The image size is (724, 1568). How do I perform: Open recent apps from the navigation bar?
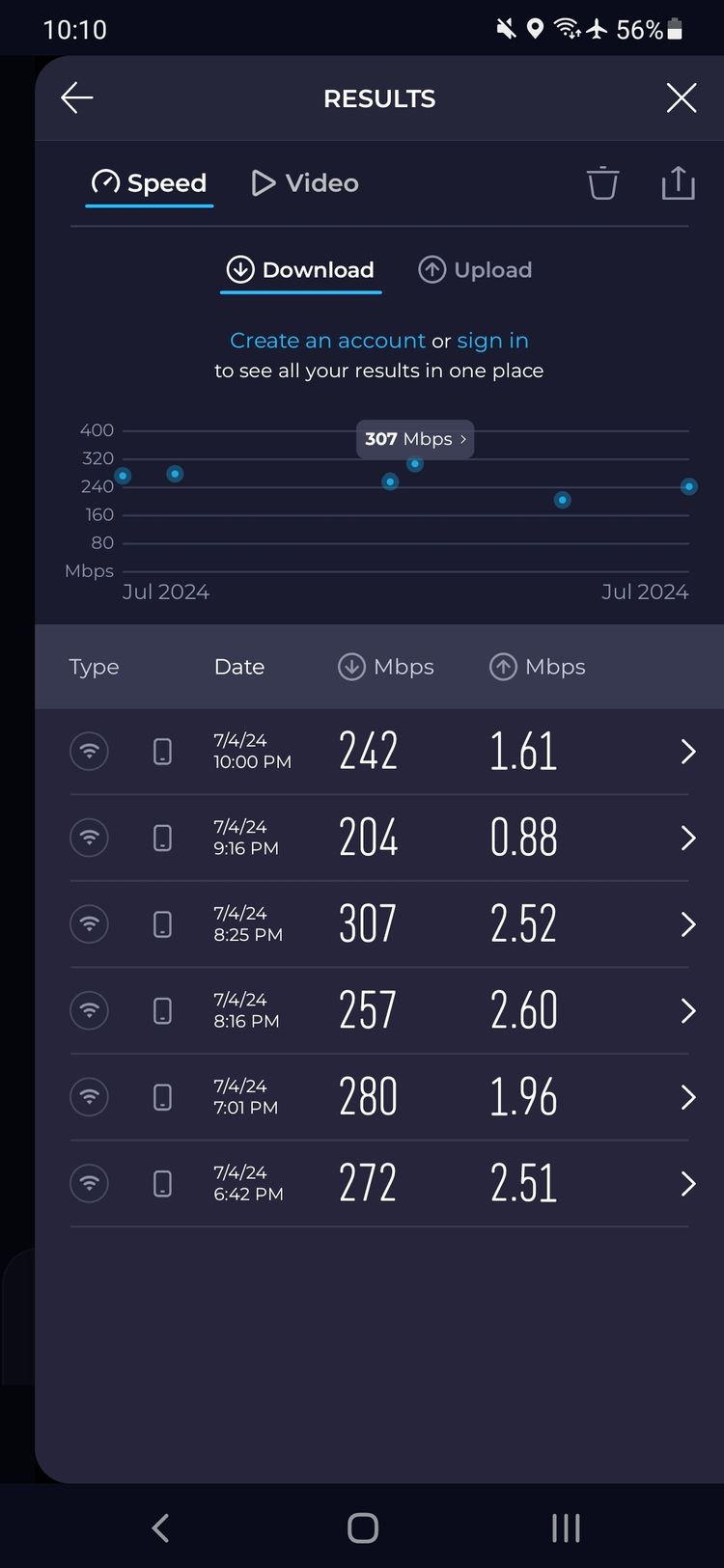coord(566,1527)
